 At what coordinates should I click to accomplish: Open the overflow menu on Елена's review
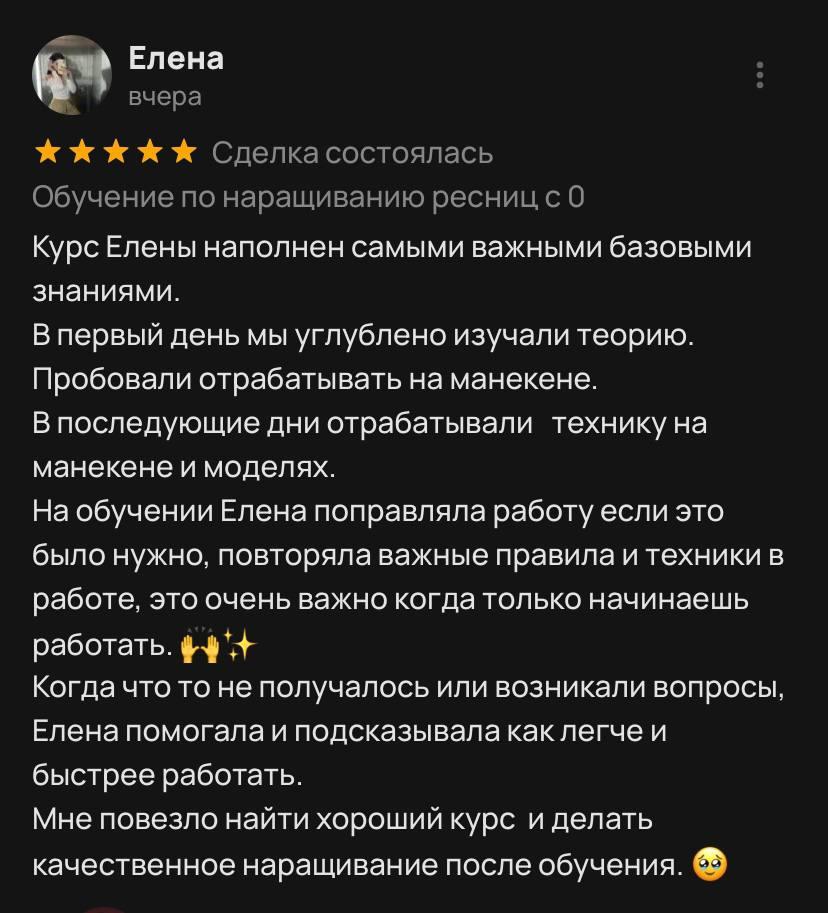[761, 75]
